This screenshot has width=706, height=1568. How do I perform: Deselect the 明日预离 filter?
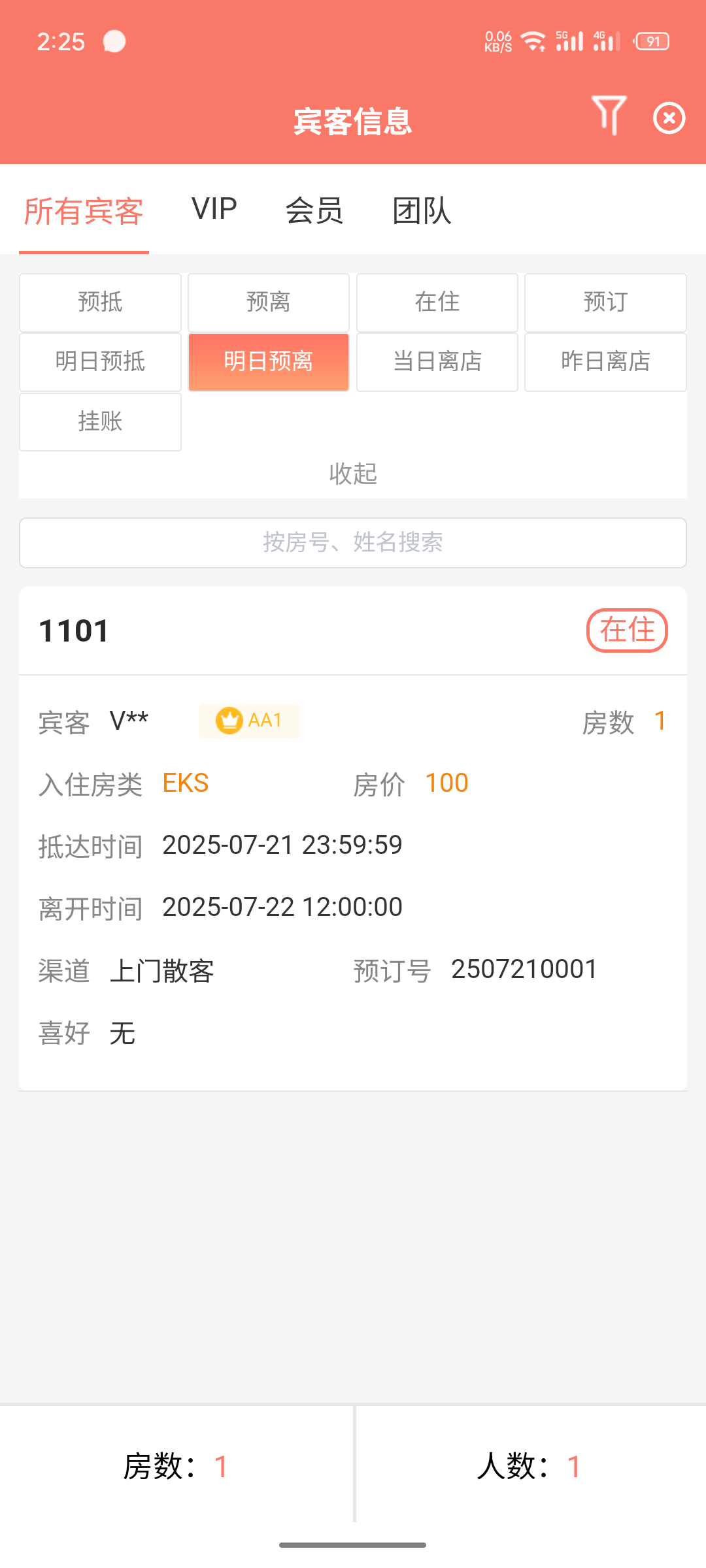(x=269, y=362)
